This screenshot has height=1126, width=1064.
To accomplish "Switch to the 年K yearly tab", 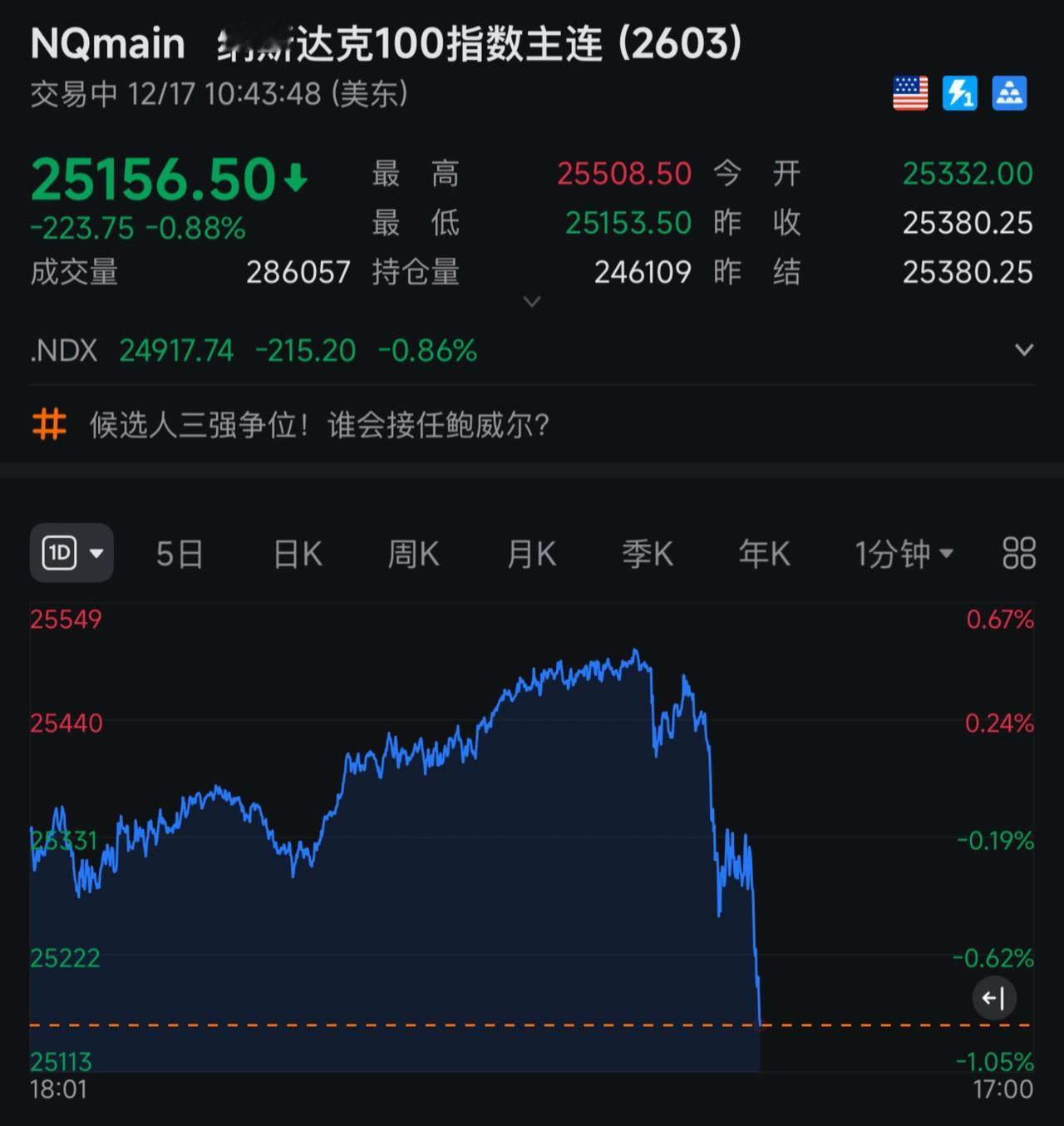I will [x=763, y=554].
